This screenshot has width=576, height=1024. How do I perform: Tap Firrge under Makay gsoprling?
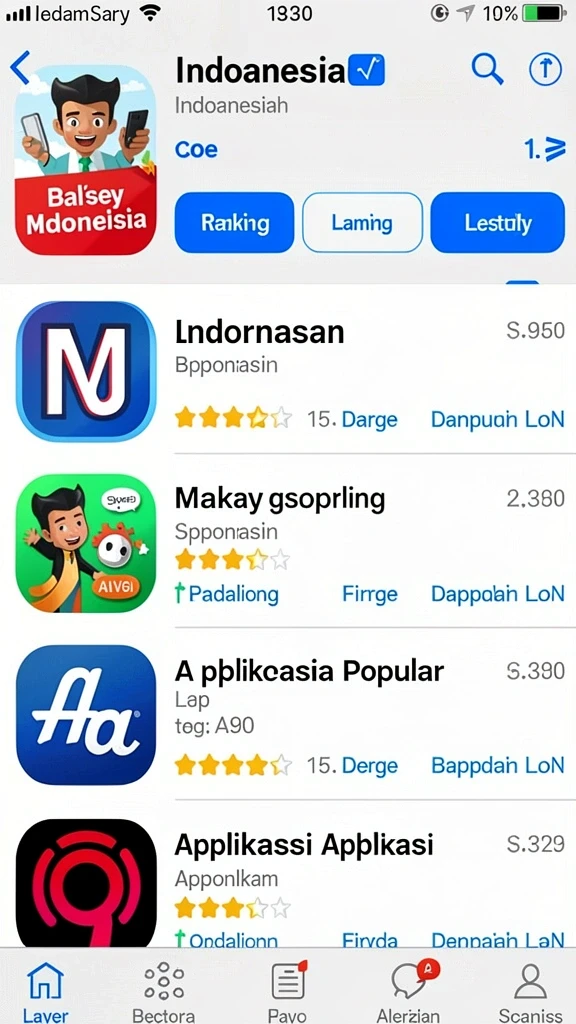(x=370, y=594)
